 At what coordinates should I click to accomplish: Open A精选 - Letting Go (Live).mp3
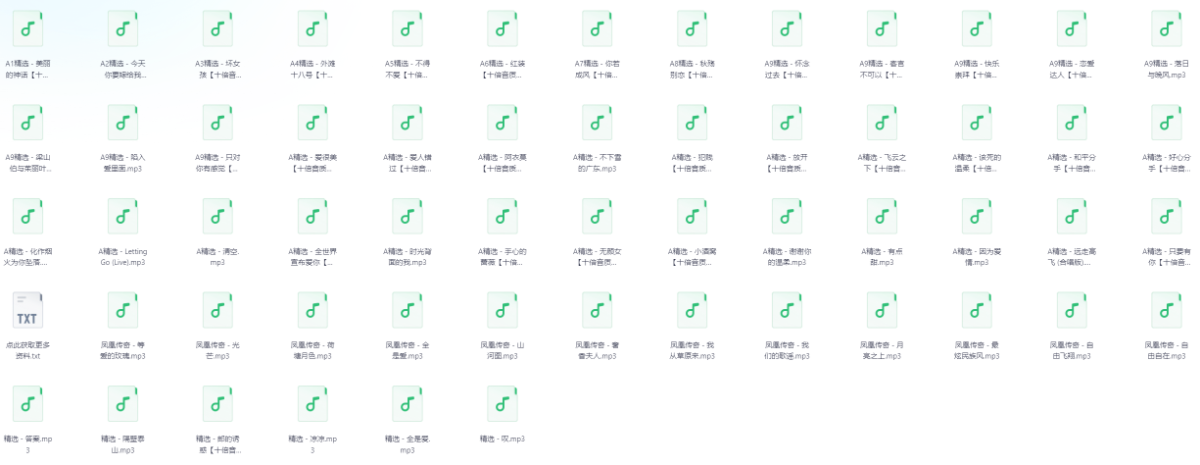point(122,215)
